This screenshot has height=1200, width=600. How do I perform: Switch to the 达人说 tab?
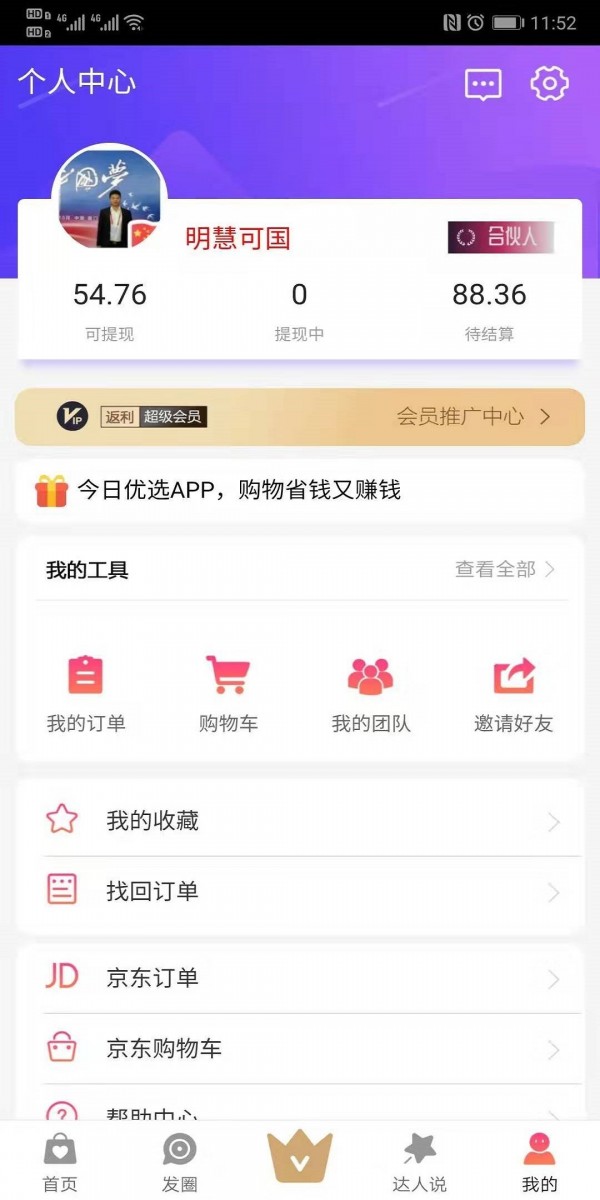420,1162
